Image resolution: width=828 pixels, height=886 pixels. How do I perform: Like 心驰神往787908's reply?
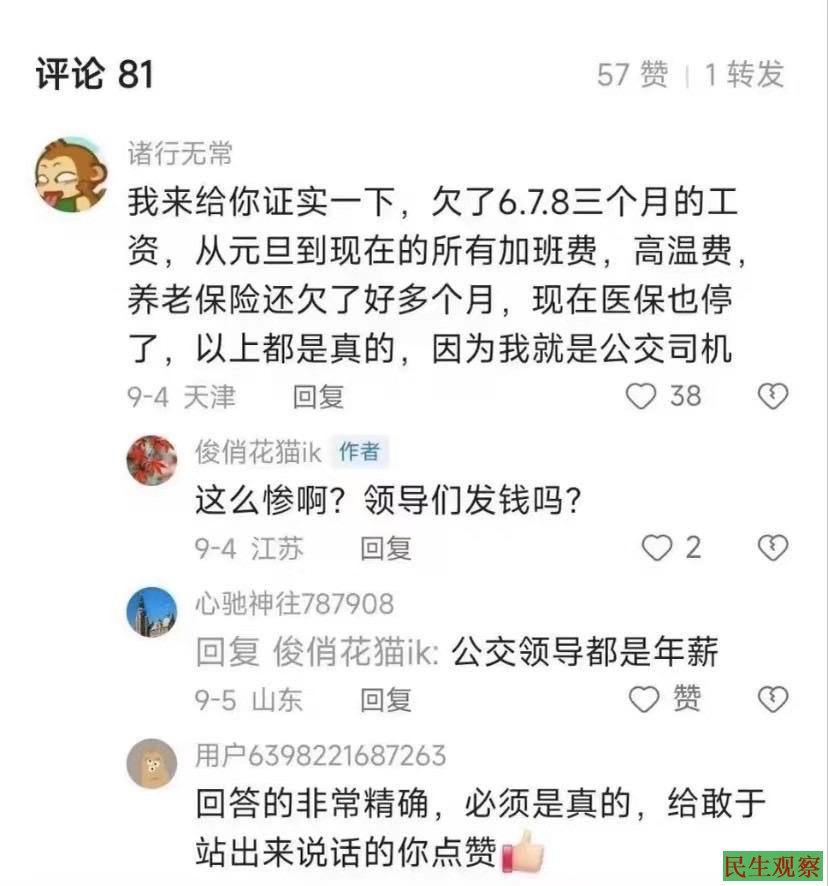(643, 699)
